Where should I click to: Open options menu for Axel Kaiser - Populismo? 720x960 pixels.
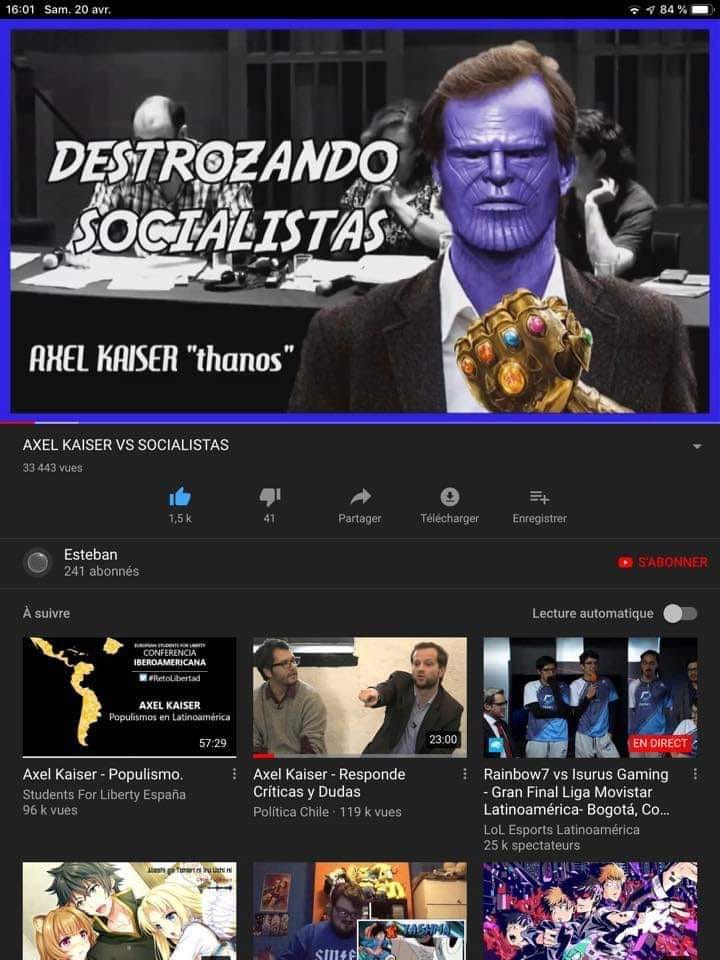click(x=235, y=774)
